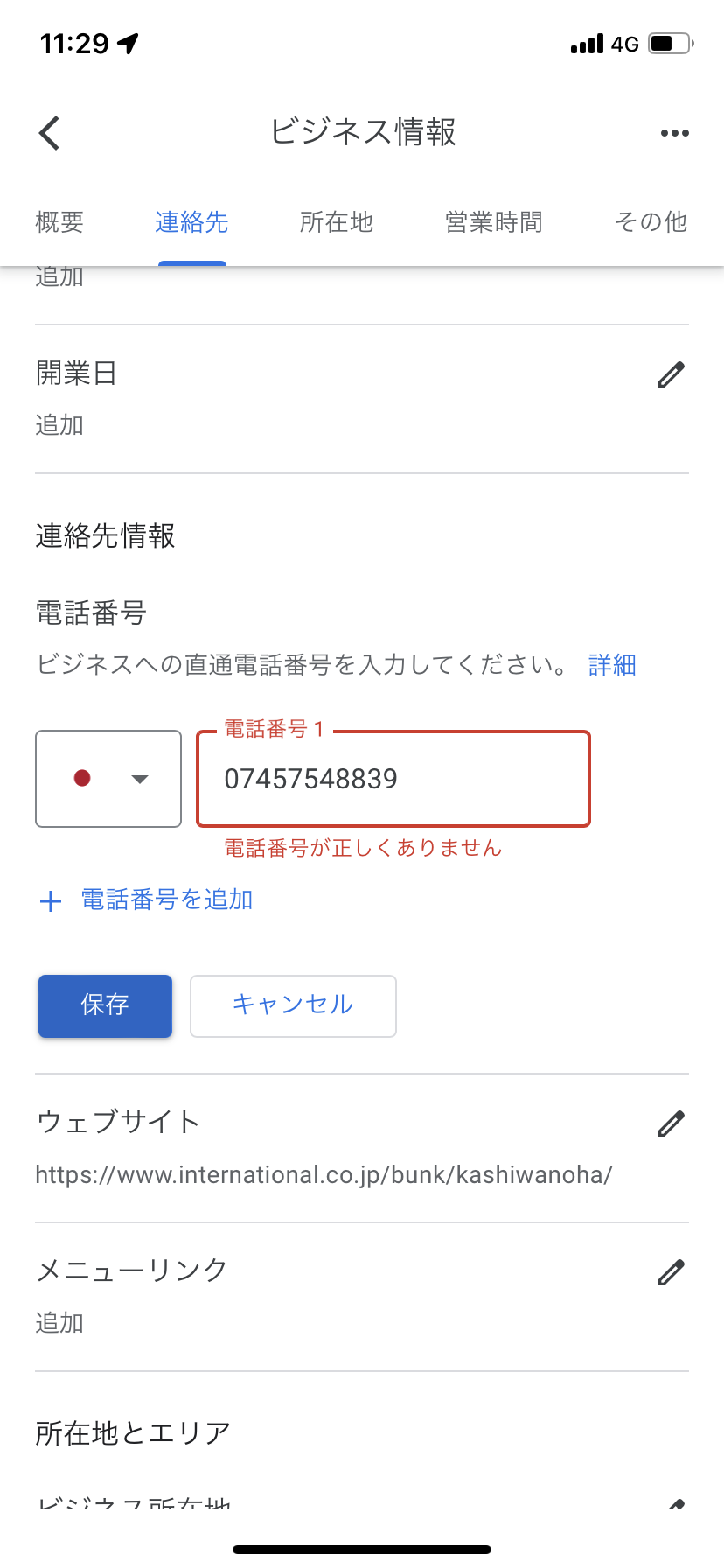Viewport: 724px width, 1568px height.
Task: Edit the 開業日 field with the pencil icon
Action: coord(670,374)
